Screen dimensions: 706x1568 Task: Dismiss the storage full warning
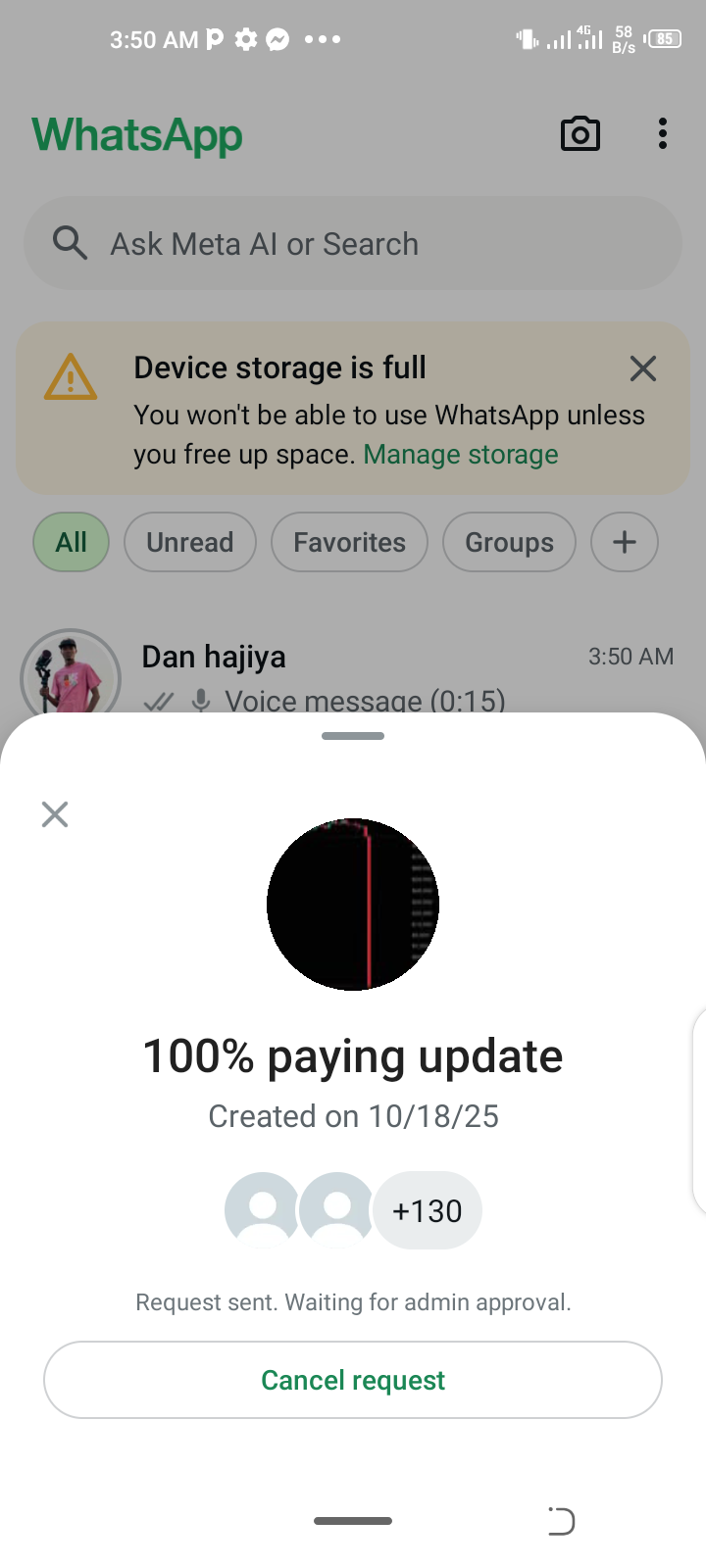[643, 368]
